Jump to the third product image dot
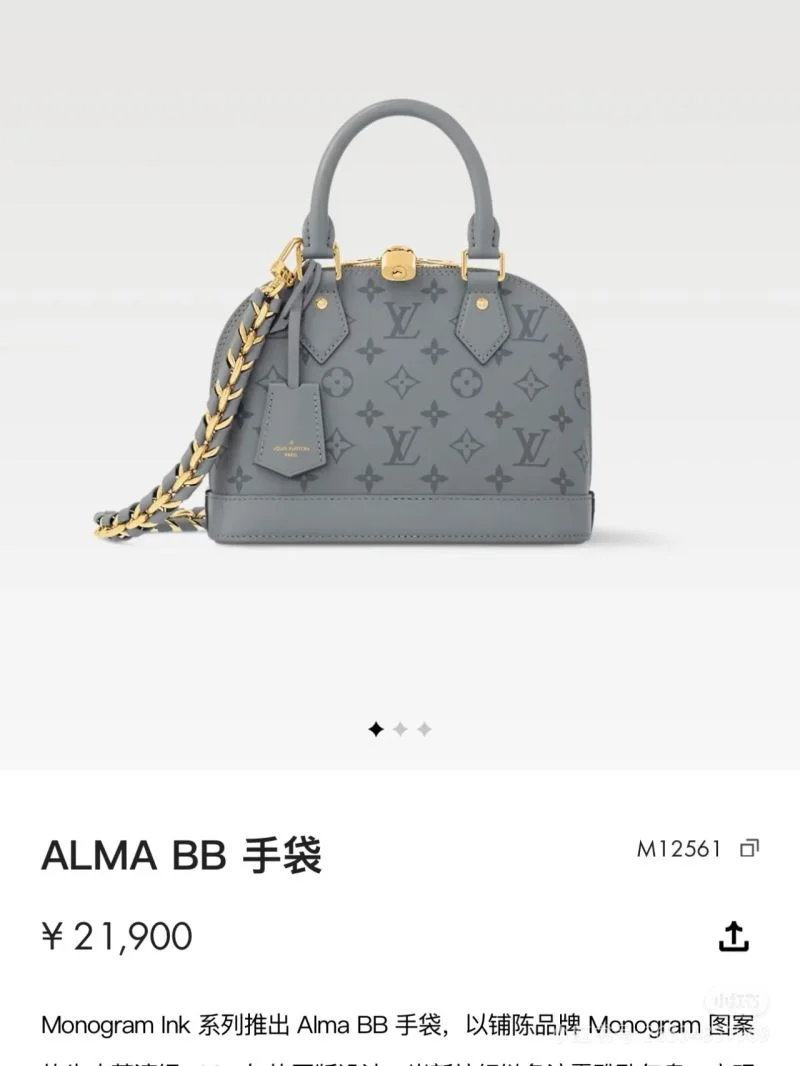The width and height of the screenshot is (800, 1066). [x=424, y=729]
